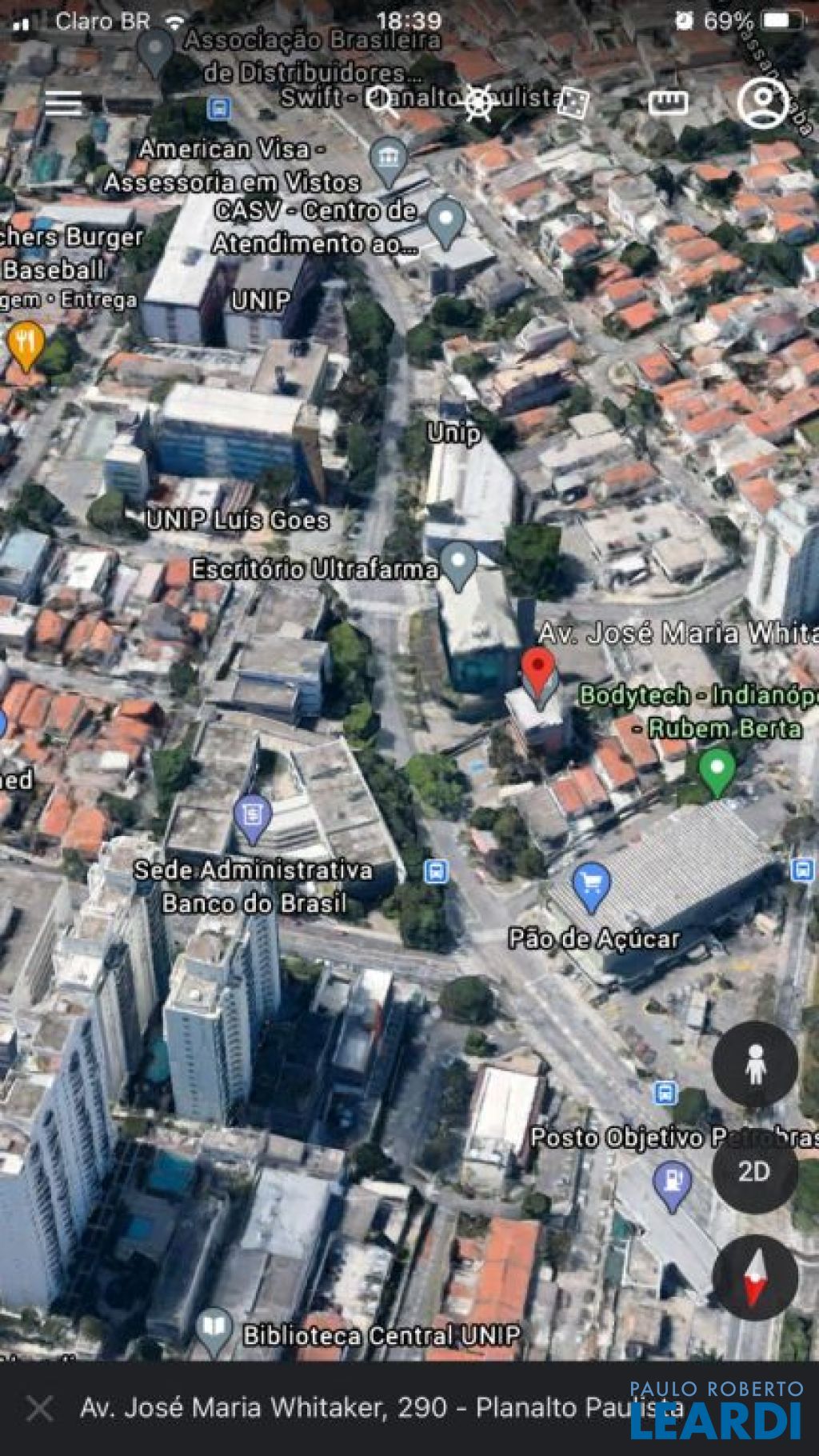Select the Bodytech green location marker
Viewport: 819px width, 1456px height.
[717, 770]
